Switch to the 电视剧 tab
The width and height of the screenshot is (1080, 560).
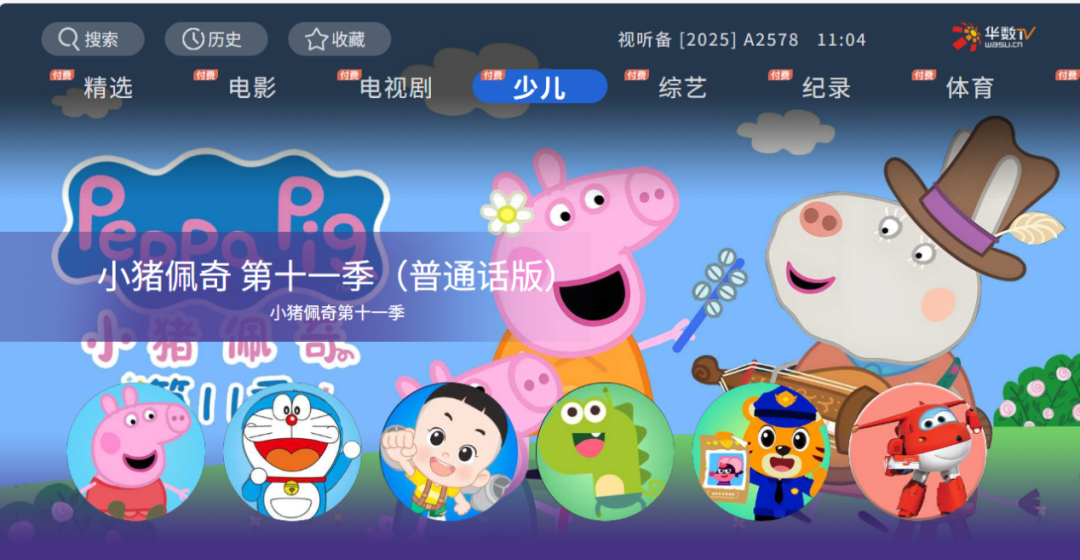pos(395,88)
